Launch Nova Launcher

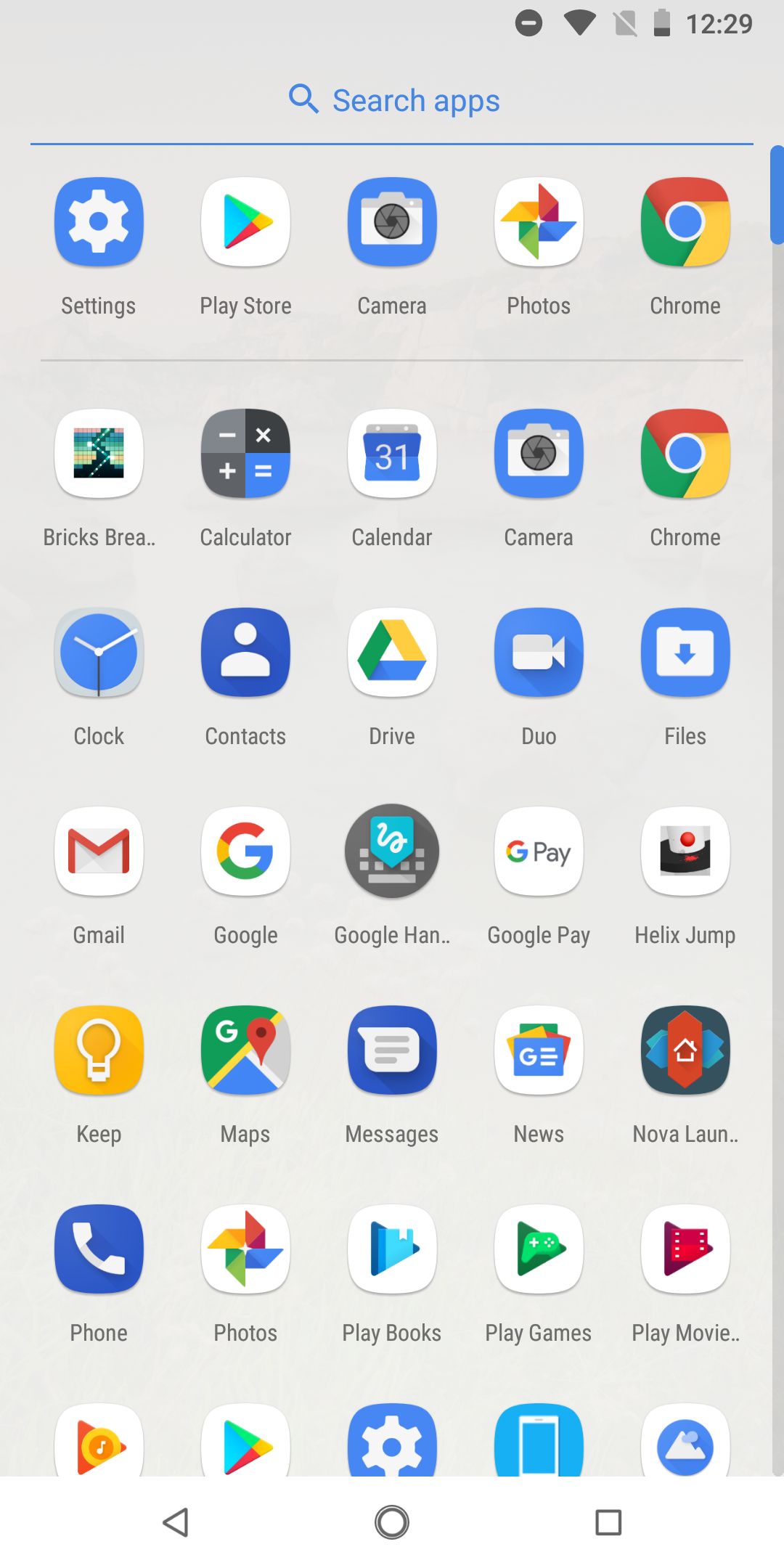pyautogui.click(x=685, y=1050)
